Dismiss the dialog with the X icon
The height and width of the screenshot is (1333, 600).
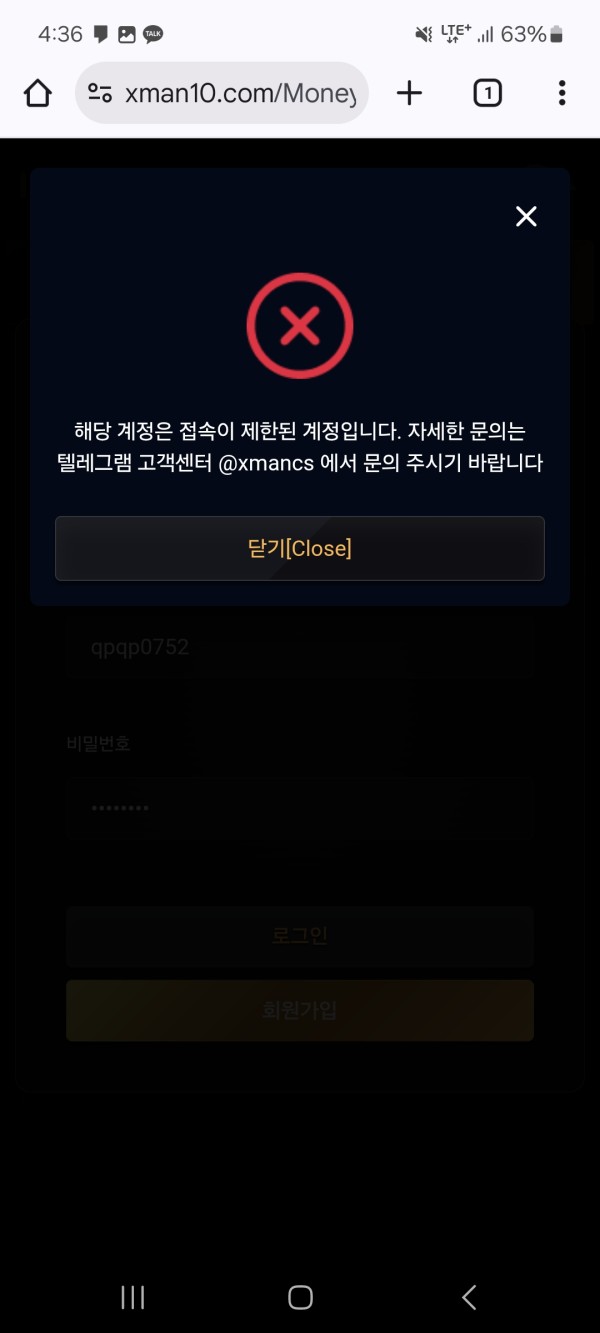(526, 216)
